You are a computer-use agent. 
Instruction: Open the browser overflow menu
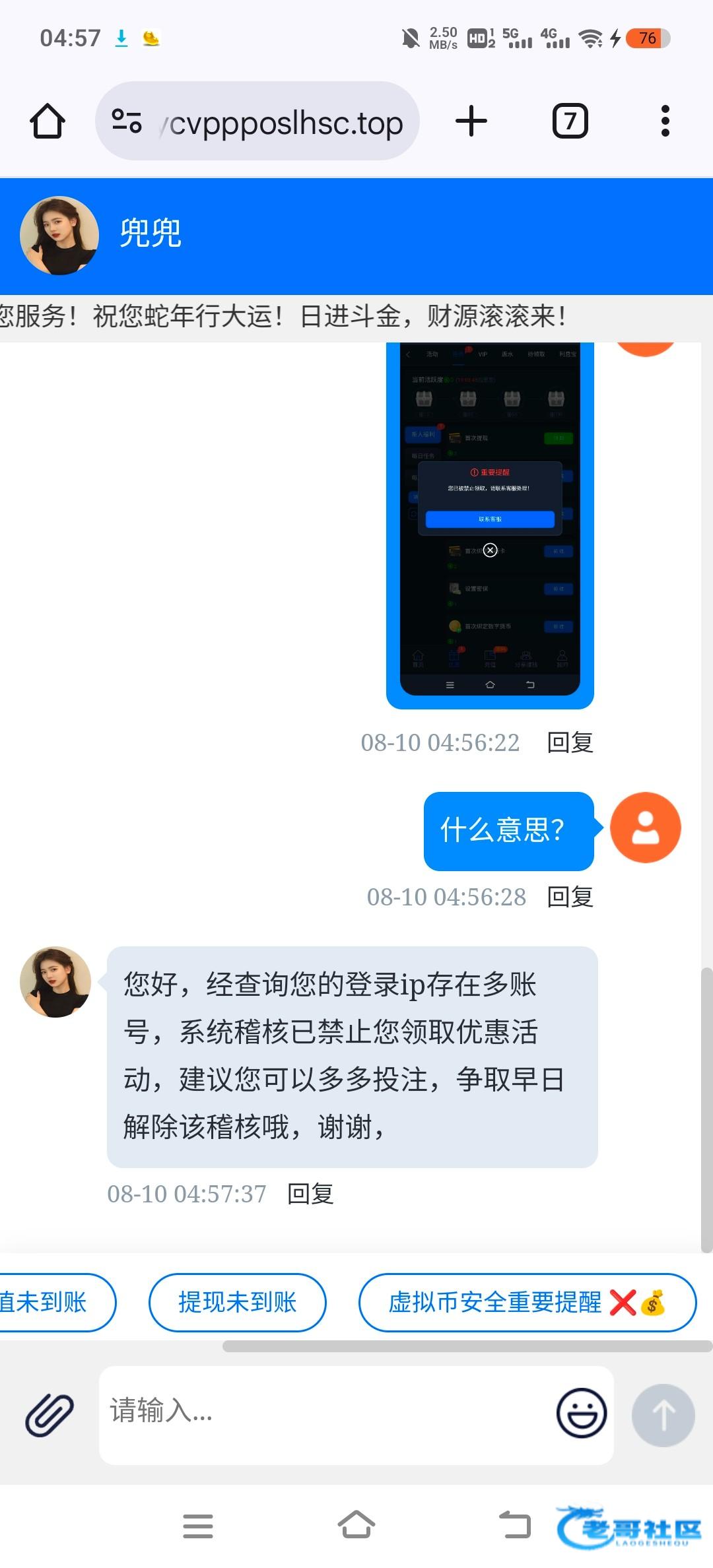tap(665, 121)
